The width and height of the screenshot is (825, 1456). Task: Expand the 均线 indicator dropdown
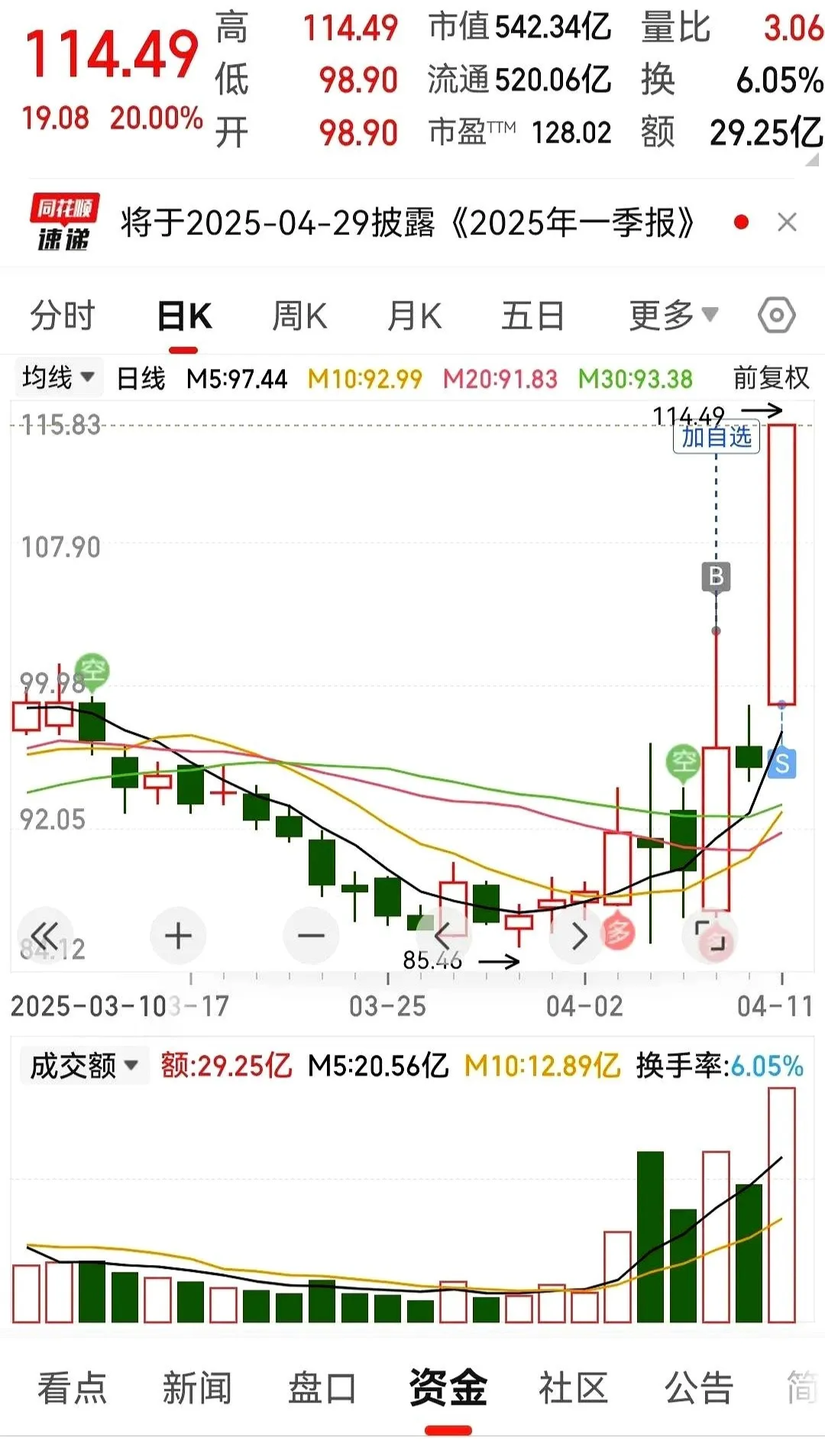58,377
